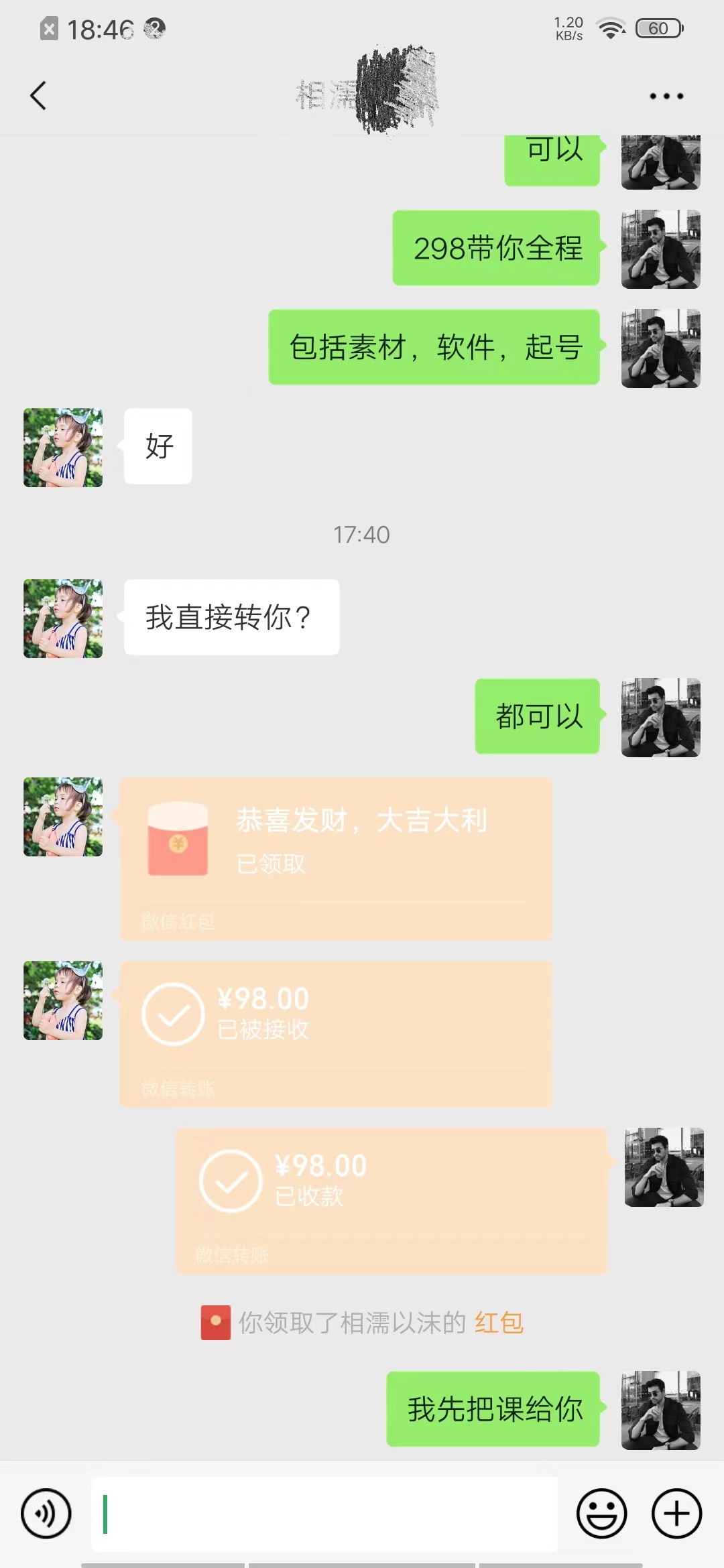Open the three-dot chat info menu
This screenshot has height=1568, width=724.
(x=666, y=96)
